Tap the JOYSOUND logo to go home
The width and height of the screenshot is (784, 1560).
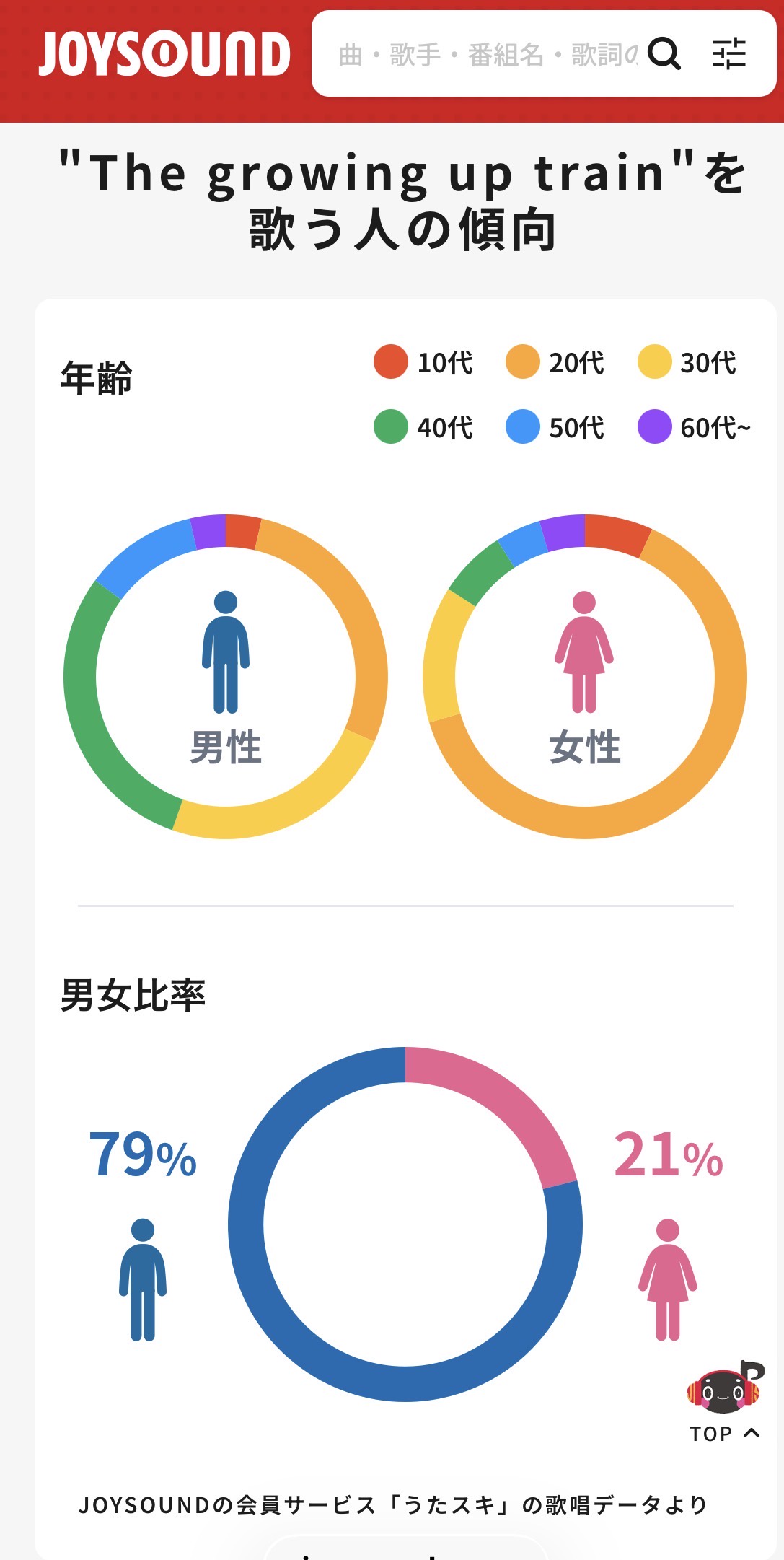coord(164,54)
